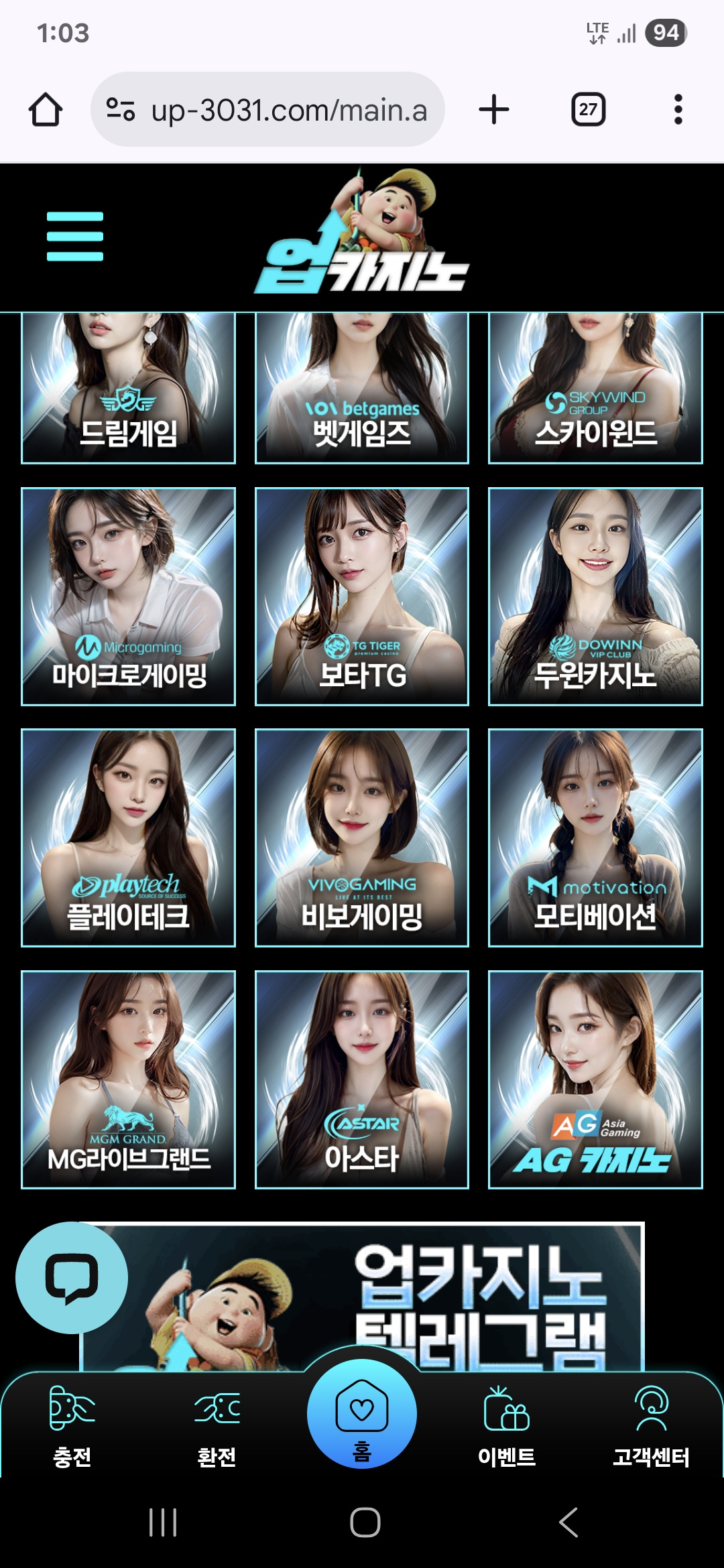Viewport: 724px width, 1568px height.
Task: Open the 벳게임즈 game tile
Action: [x=361, y=389]
